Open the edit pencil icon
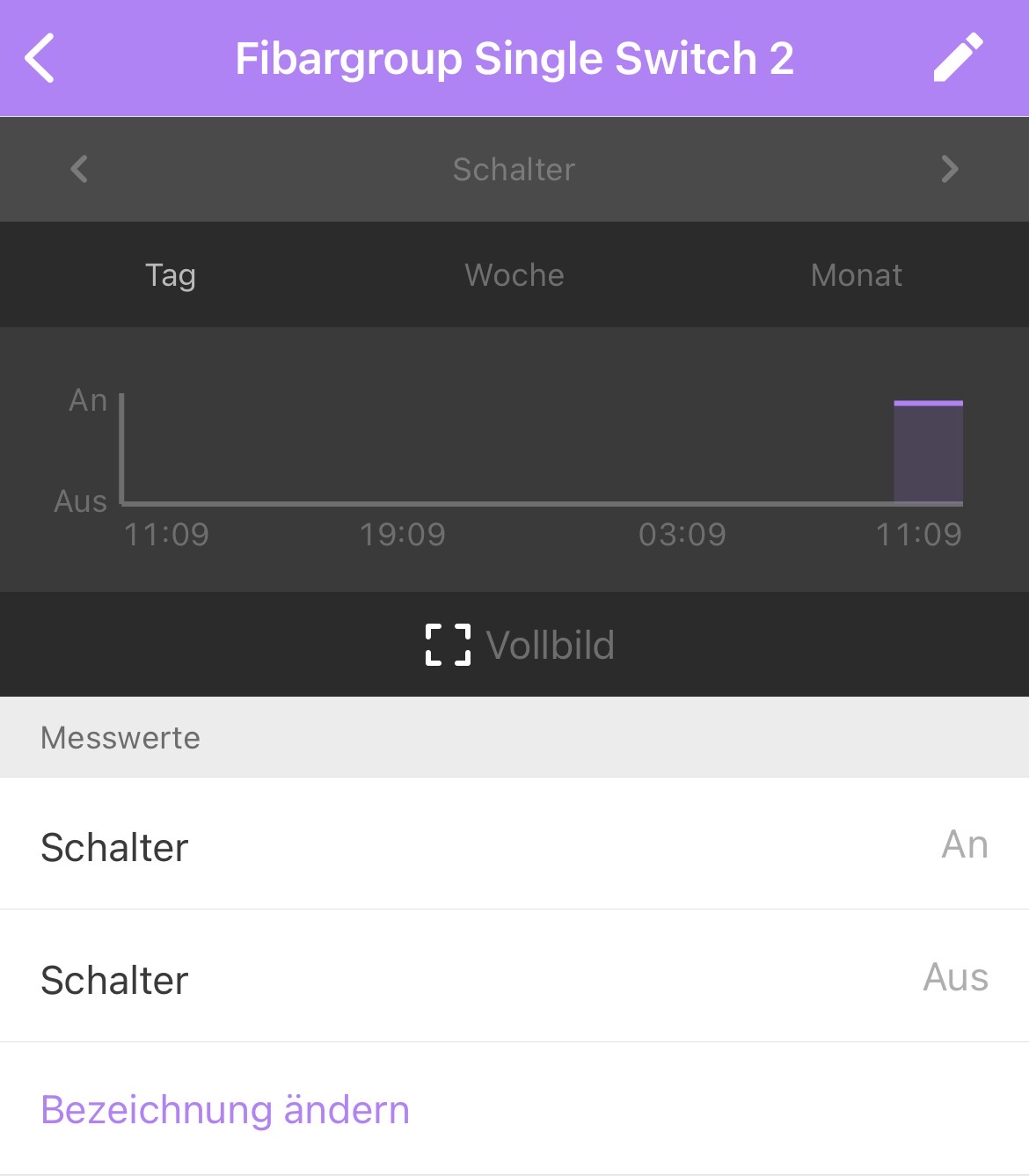 click(x=957, y=58)
